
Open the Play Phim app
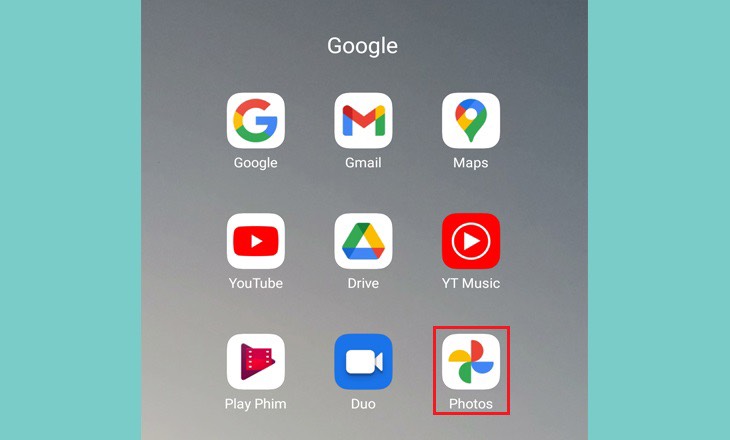click(255, 362)
